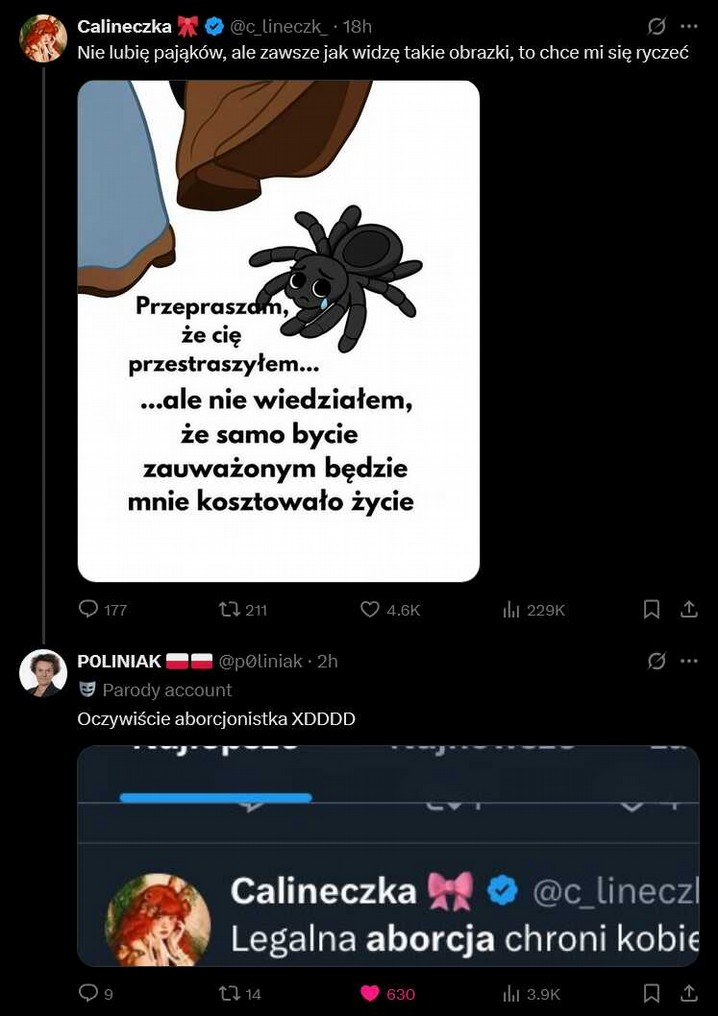Bookmark Calineczka's post
The height and width of the screenshot is (1016, 718).
coord(651,609)
